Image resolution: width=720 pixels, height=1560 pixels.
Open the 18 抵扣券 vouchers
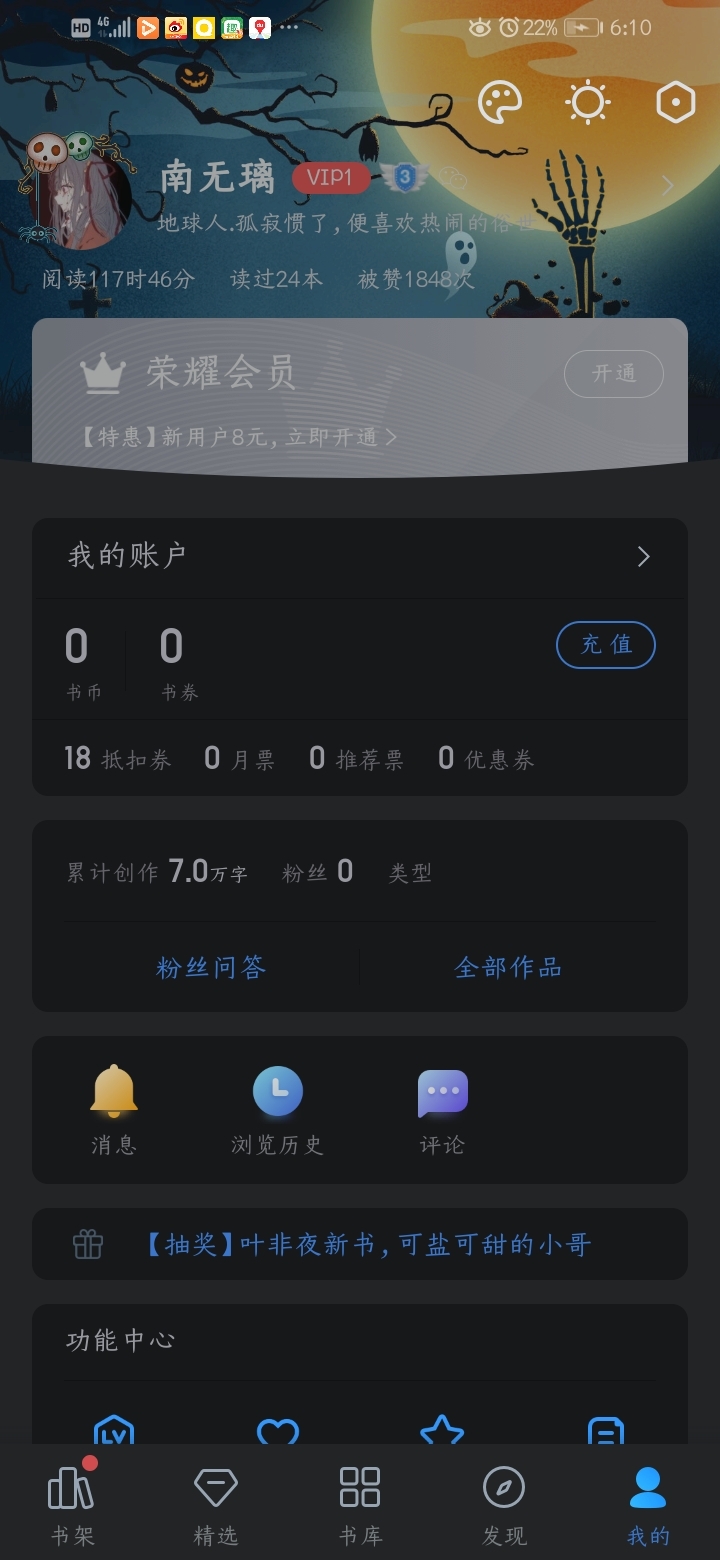[118, 759]
